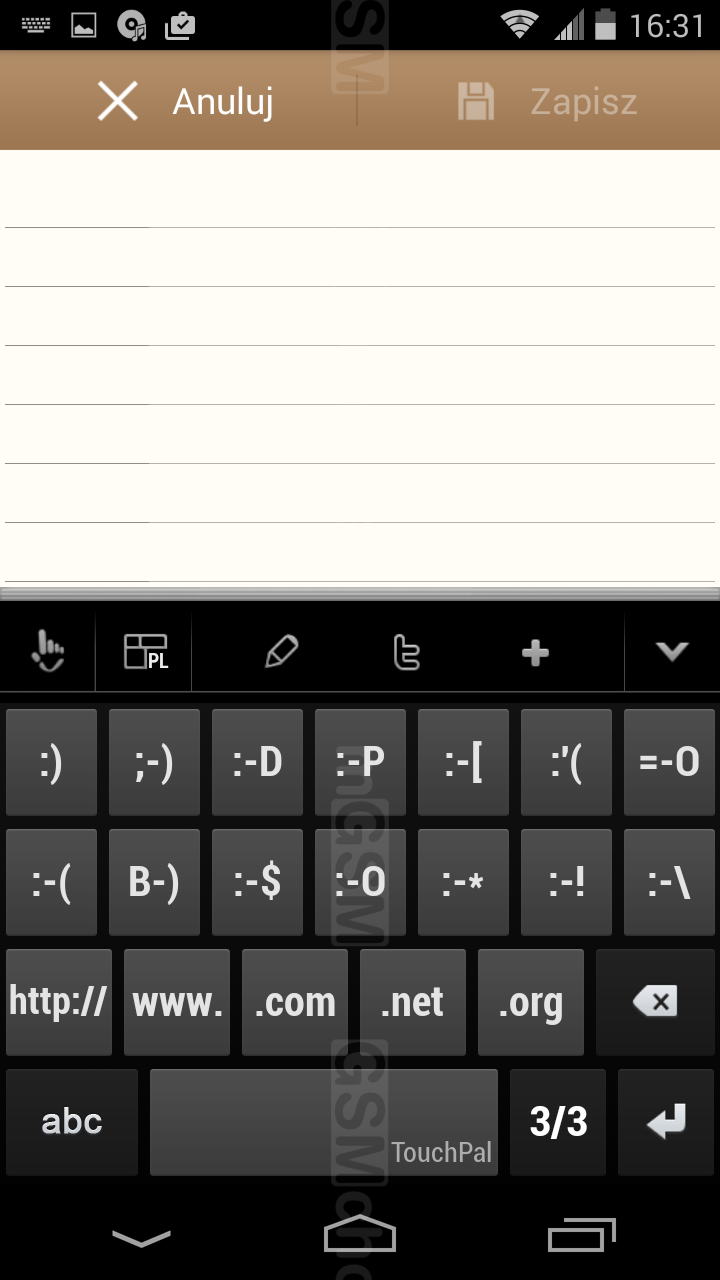Switch to letters with abc key

point(72,1122)
